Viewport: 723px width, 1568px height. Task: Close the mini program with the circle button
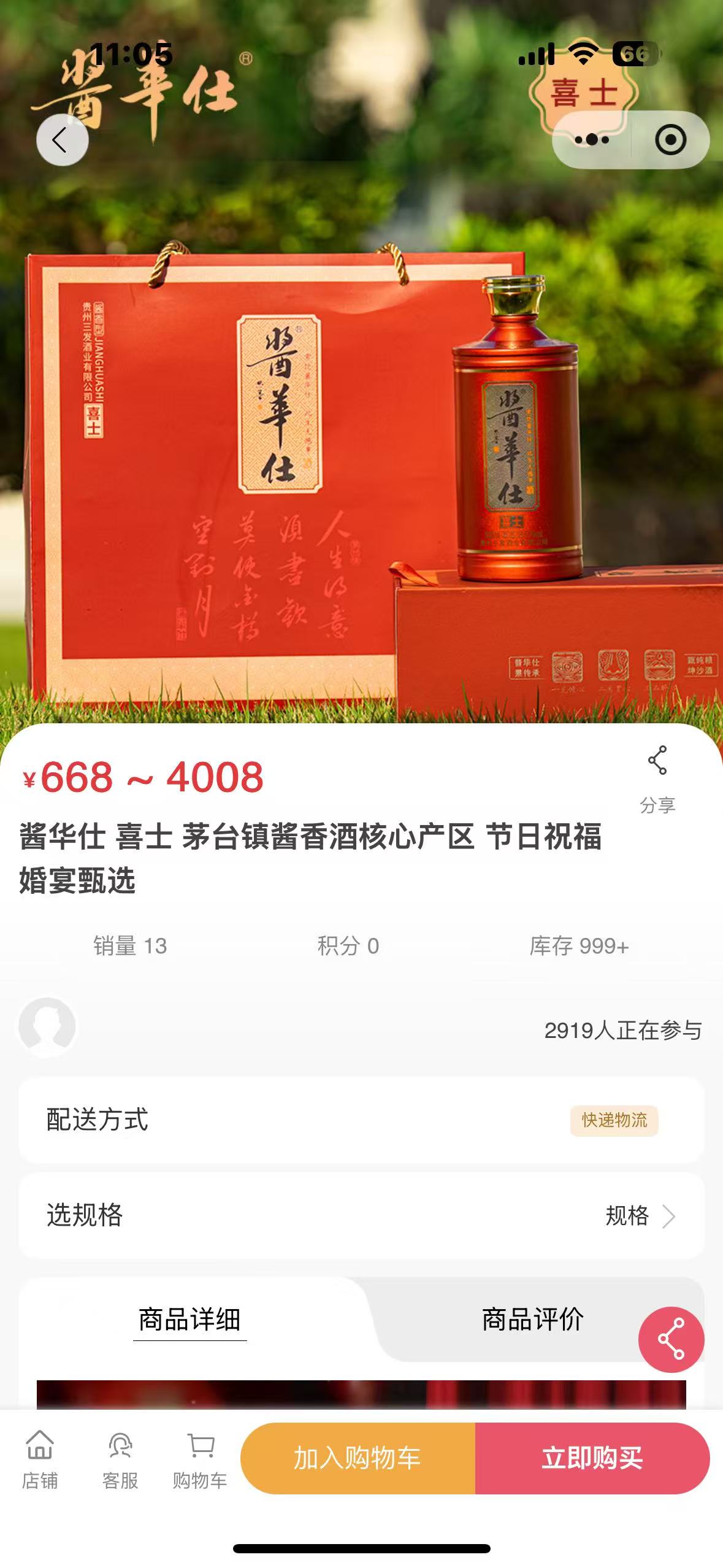(x=670, y=140)
